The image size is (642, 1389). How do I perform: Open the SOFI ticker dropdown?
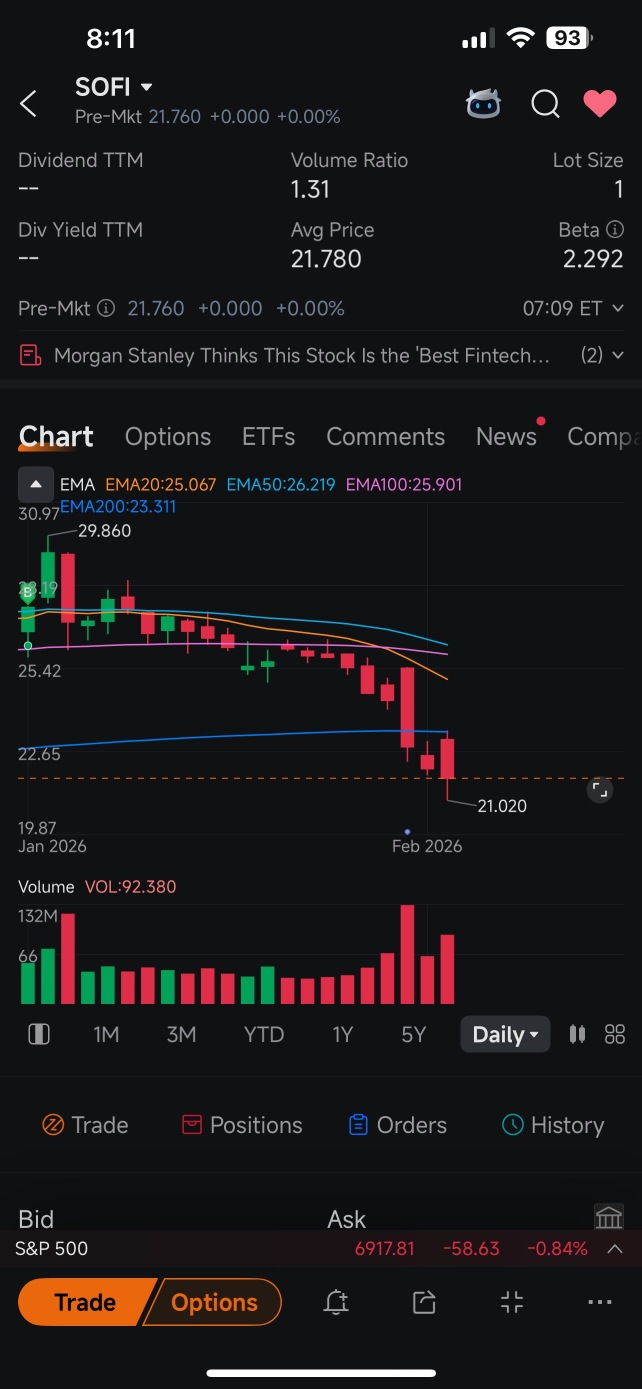pos(114,87)
